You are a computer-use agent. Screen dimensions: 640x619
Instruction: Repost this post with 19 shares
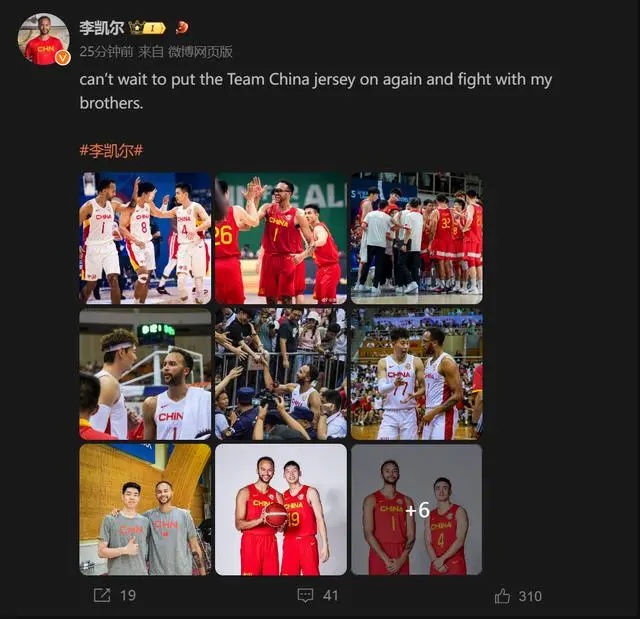[x=114, y=595]
